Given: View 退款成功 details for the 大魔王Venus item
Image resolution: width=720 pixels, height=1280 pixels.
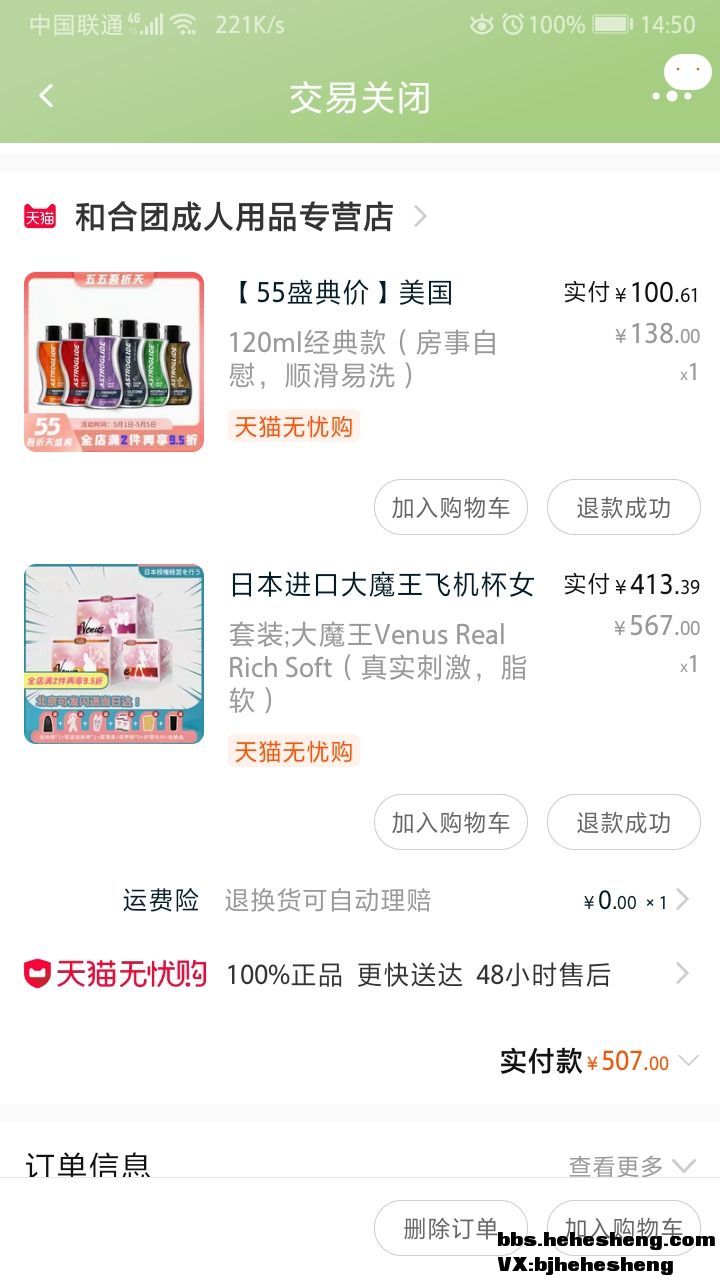Looking at the screenshot, I should click(x=623, y=823).
